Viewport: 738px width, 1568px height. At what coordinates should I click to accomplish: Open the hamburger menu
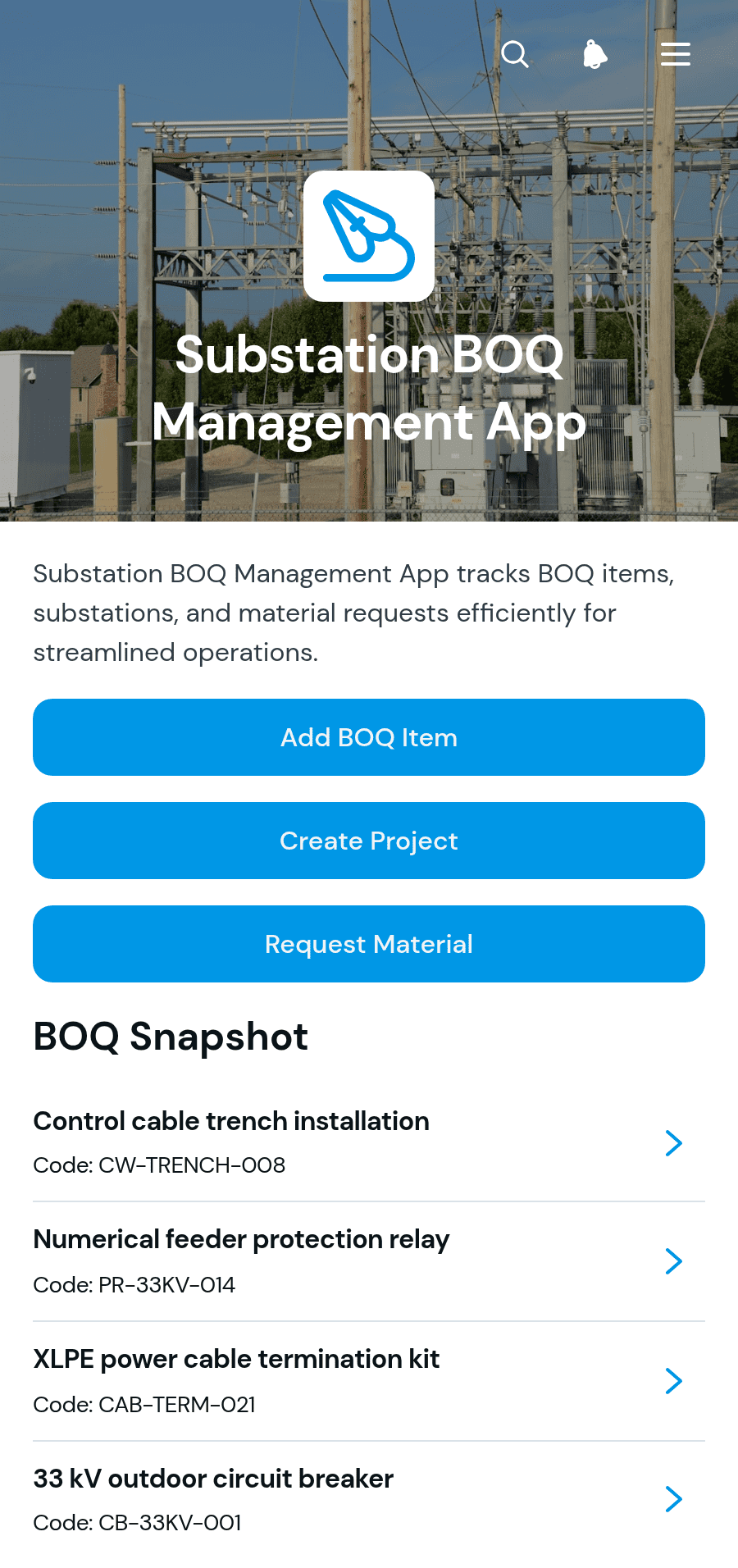click(x=676, y=55)
